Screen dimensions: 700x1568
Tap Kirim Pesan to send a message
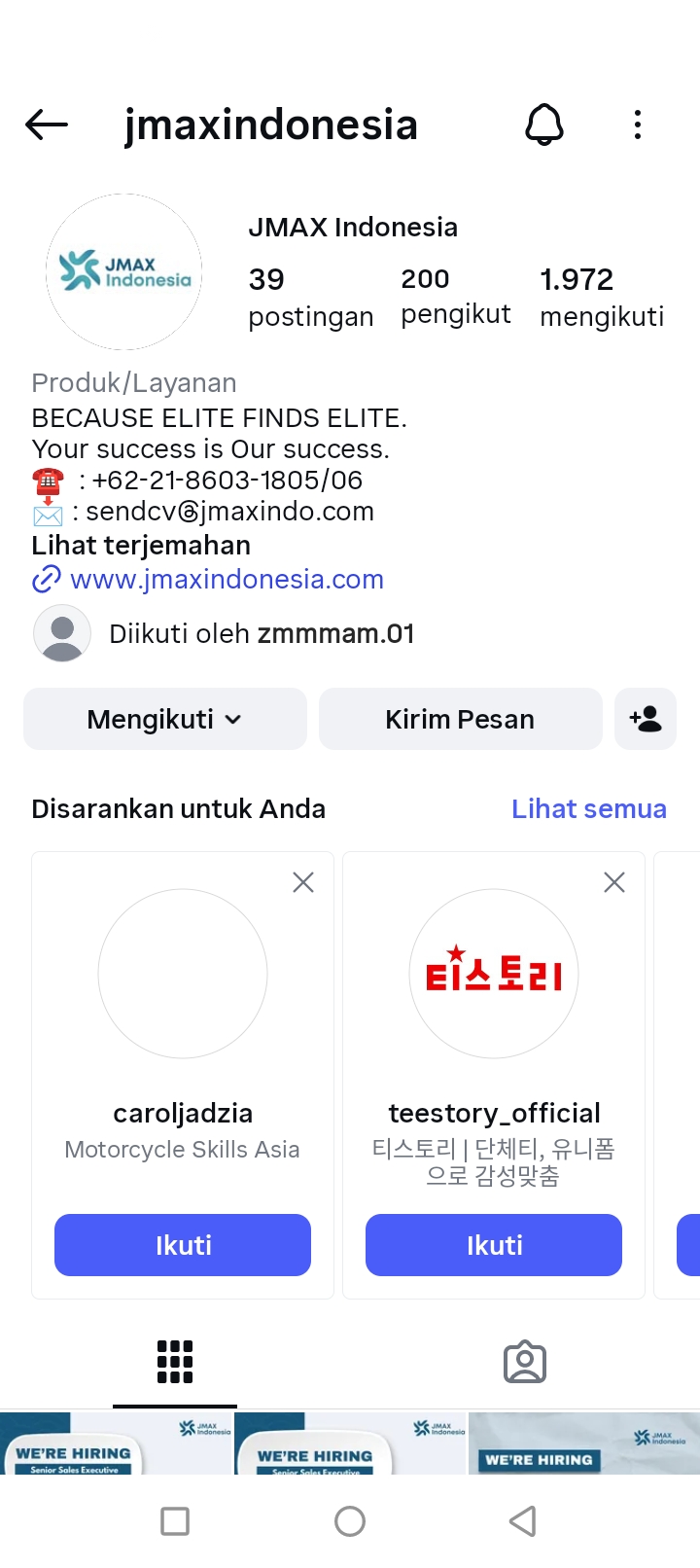click(x=460, y=719)
